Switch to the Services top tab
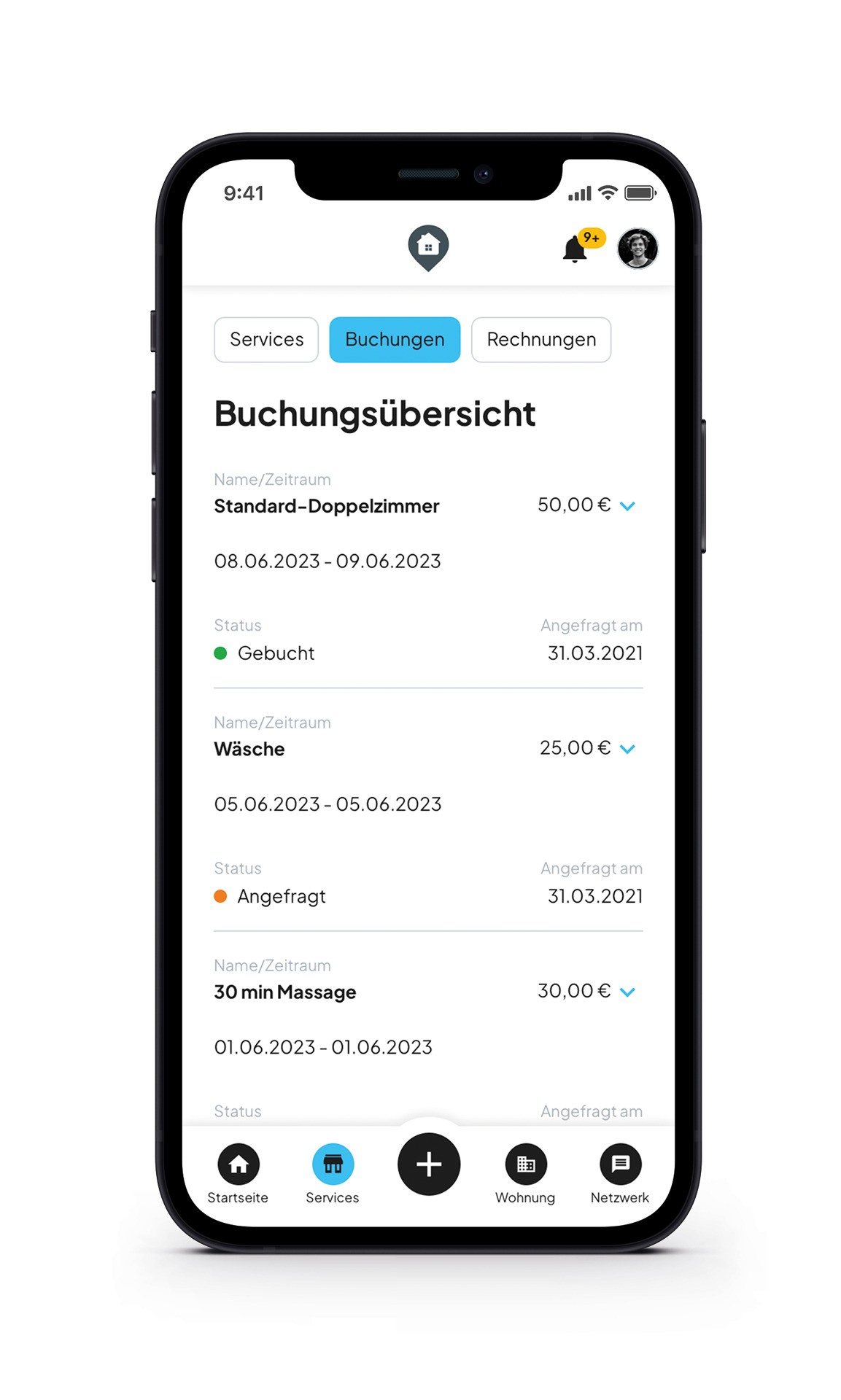 pyautogui.click(x=266, y=340)
